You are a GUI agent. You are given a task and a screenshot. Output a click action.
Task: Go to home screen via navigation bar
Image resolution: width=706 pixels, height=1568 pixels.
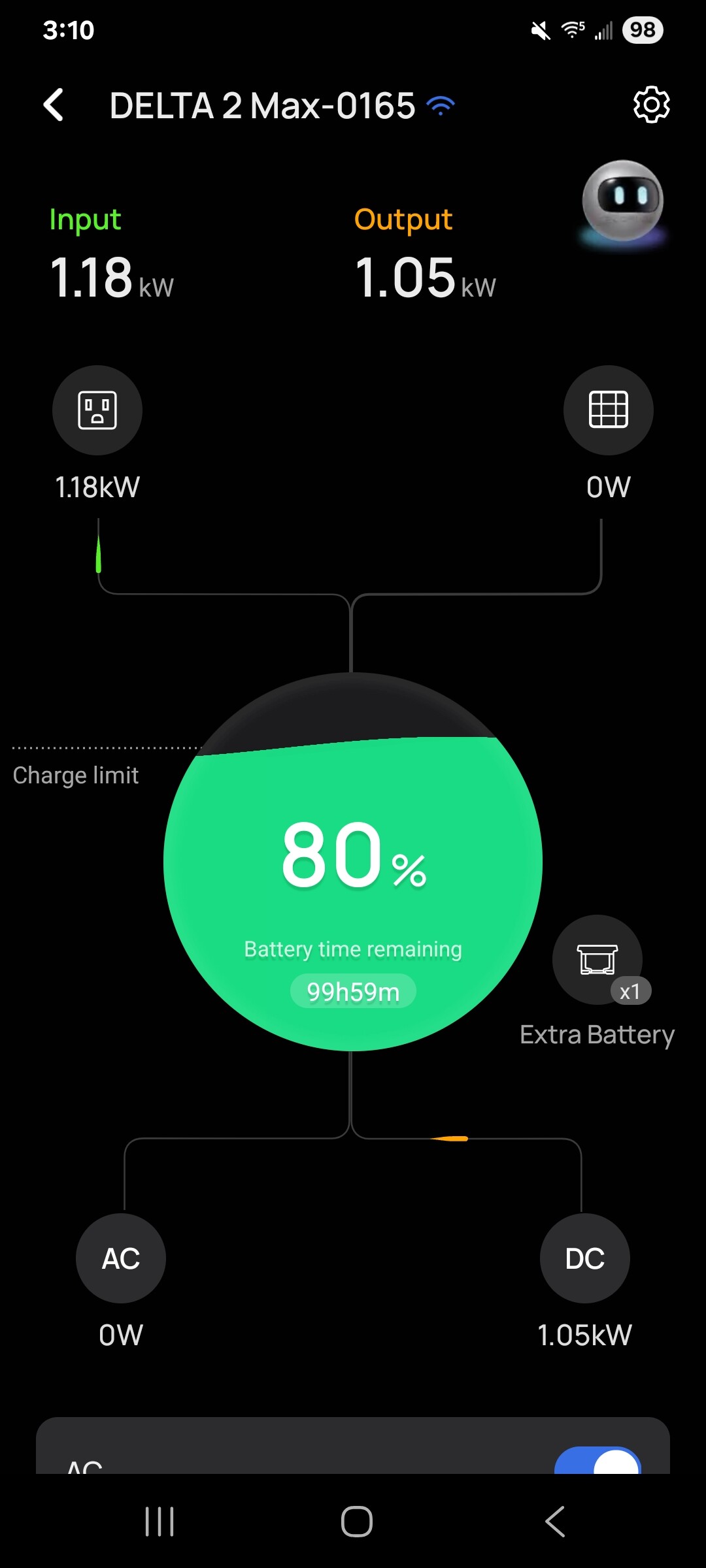[357, 1522]
